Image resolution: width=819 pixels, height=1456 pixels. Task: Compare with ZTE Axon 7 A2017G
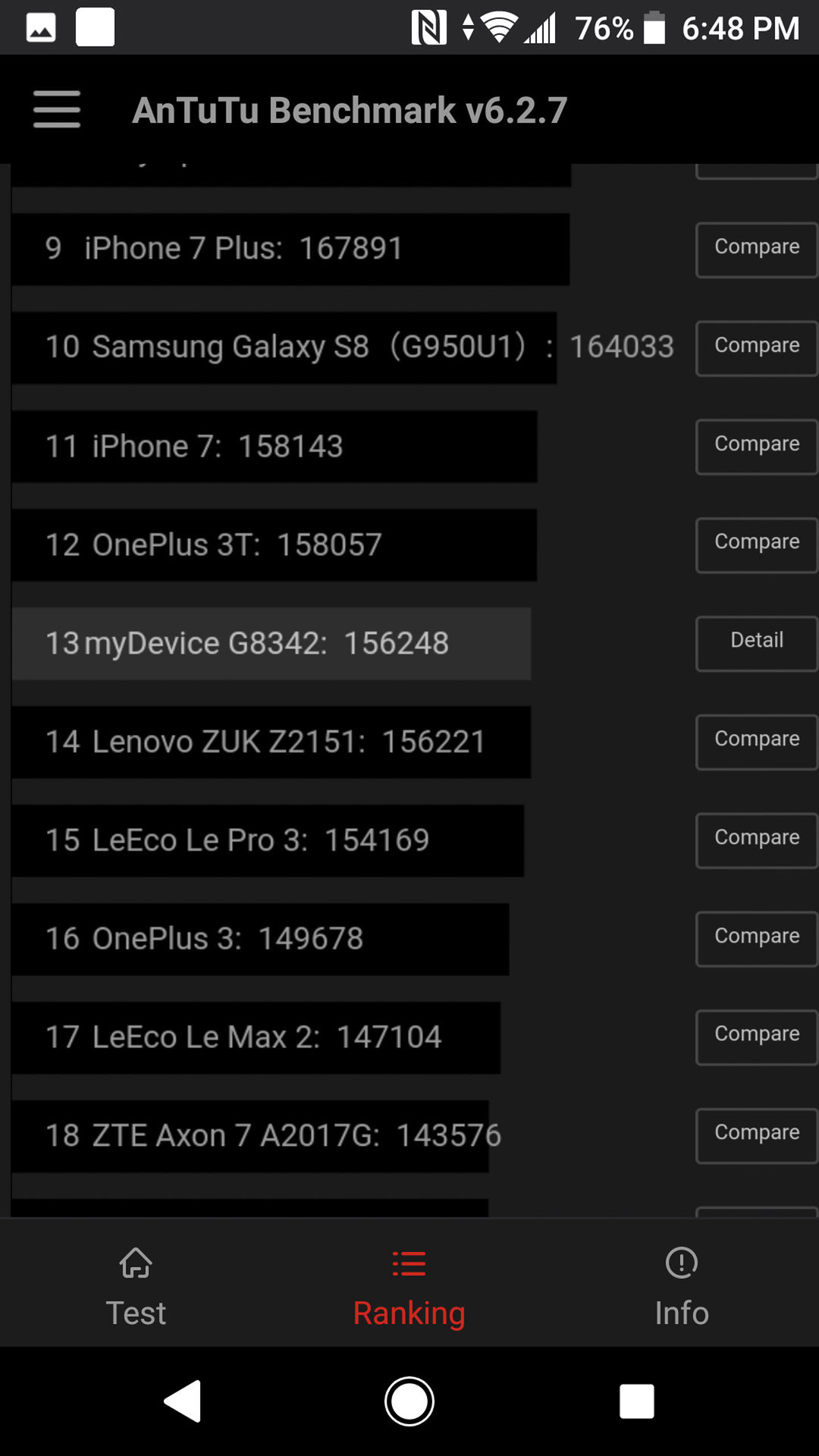click(x=757, y=1136)
